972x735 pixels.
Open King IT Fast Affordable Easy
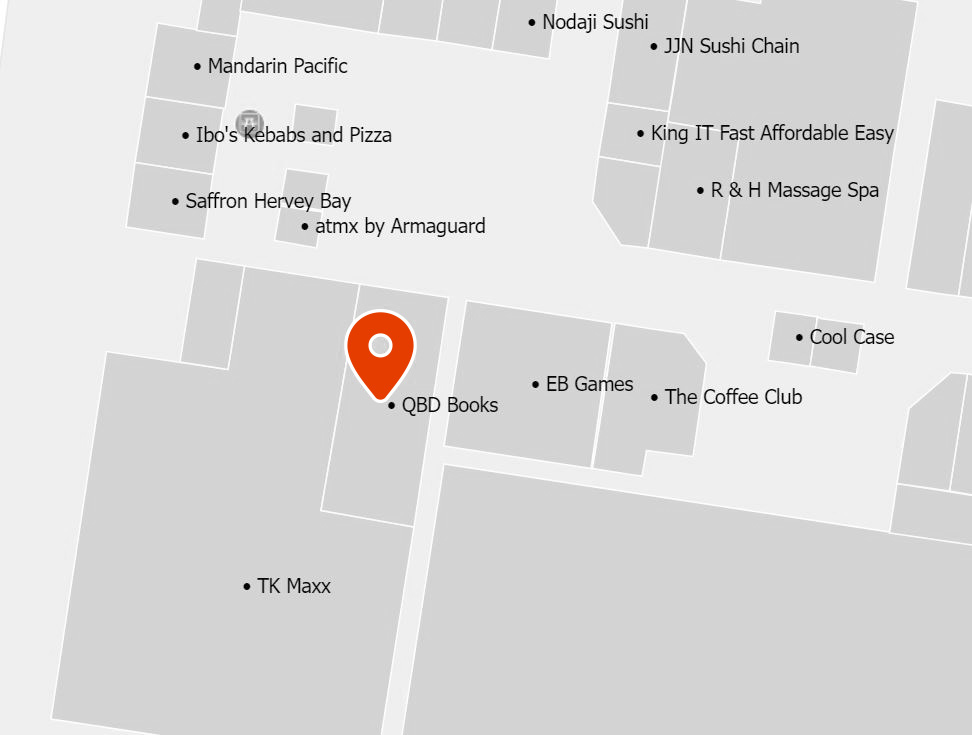pyautogui.click(x=771, y=133)
